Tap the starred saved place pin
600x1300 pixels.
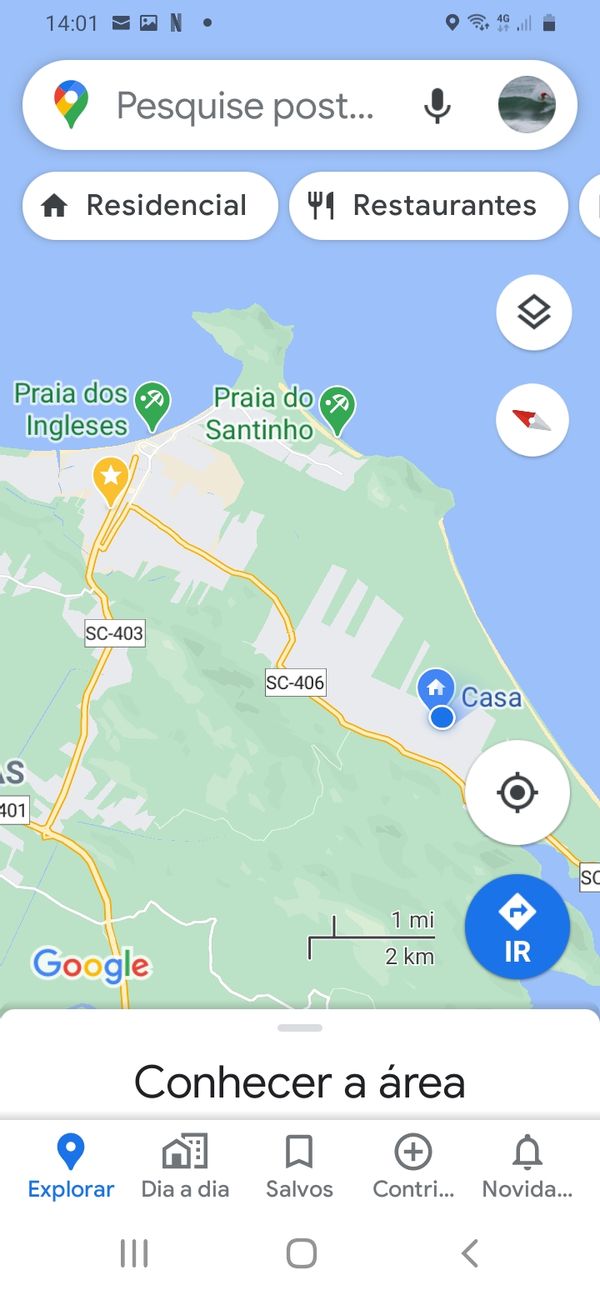pyautogui.click(x=110, y=479)
